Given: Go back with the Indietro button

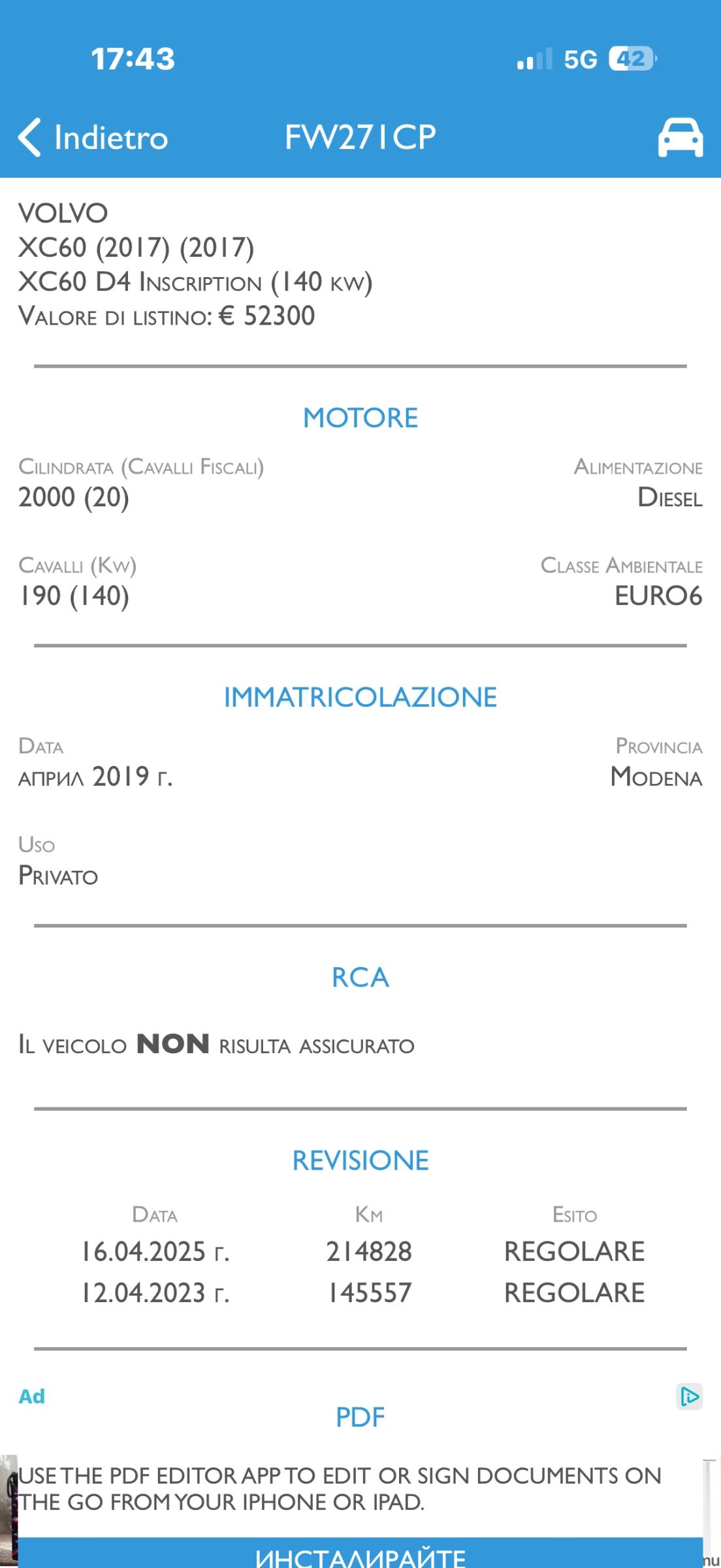Looking at the screenshot, I should 93,137.
